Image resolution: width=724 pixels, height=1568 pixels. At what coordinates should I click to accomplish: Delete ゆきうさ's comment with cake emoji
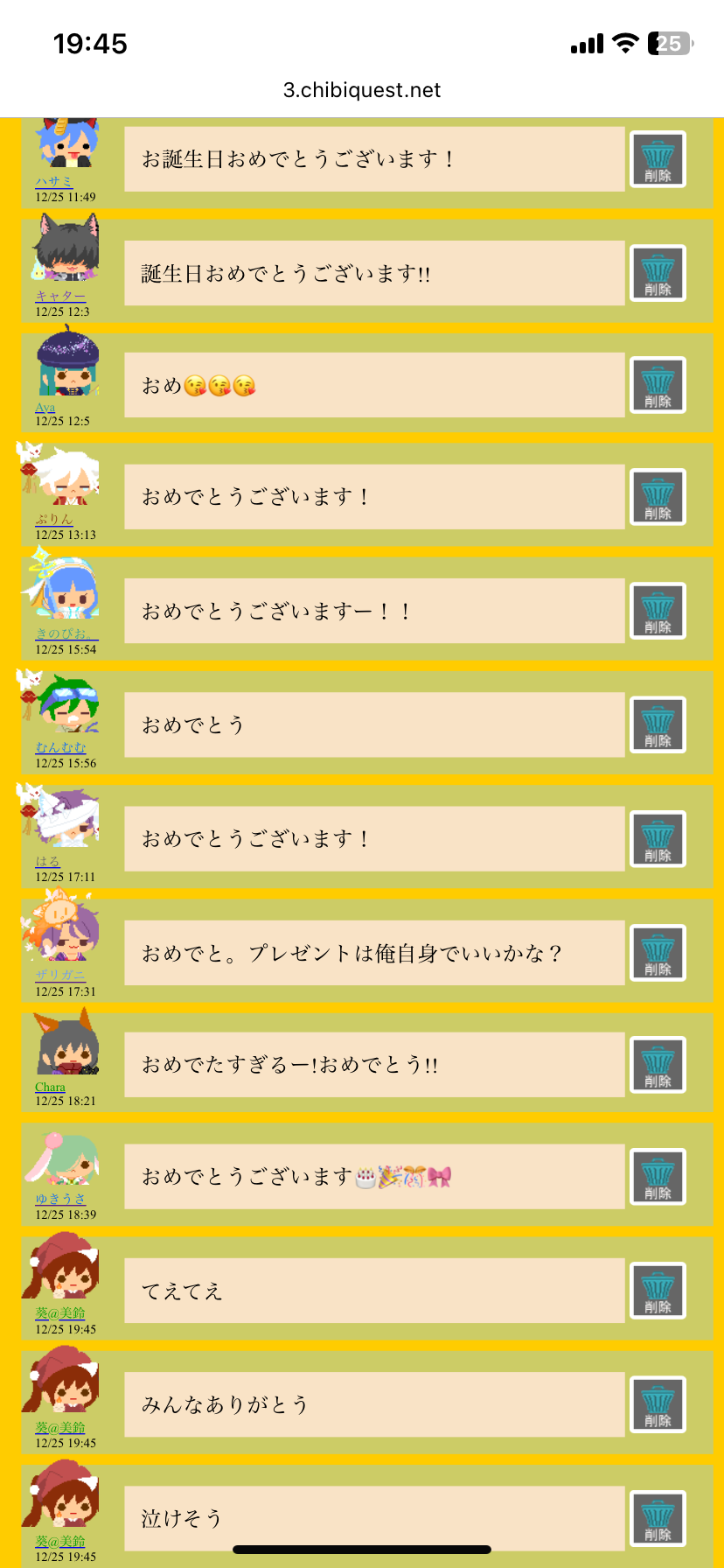pos(658,1178)
